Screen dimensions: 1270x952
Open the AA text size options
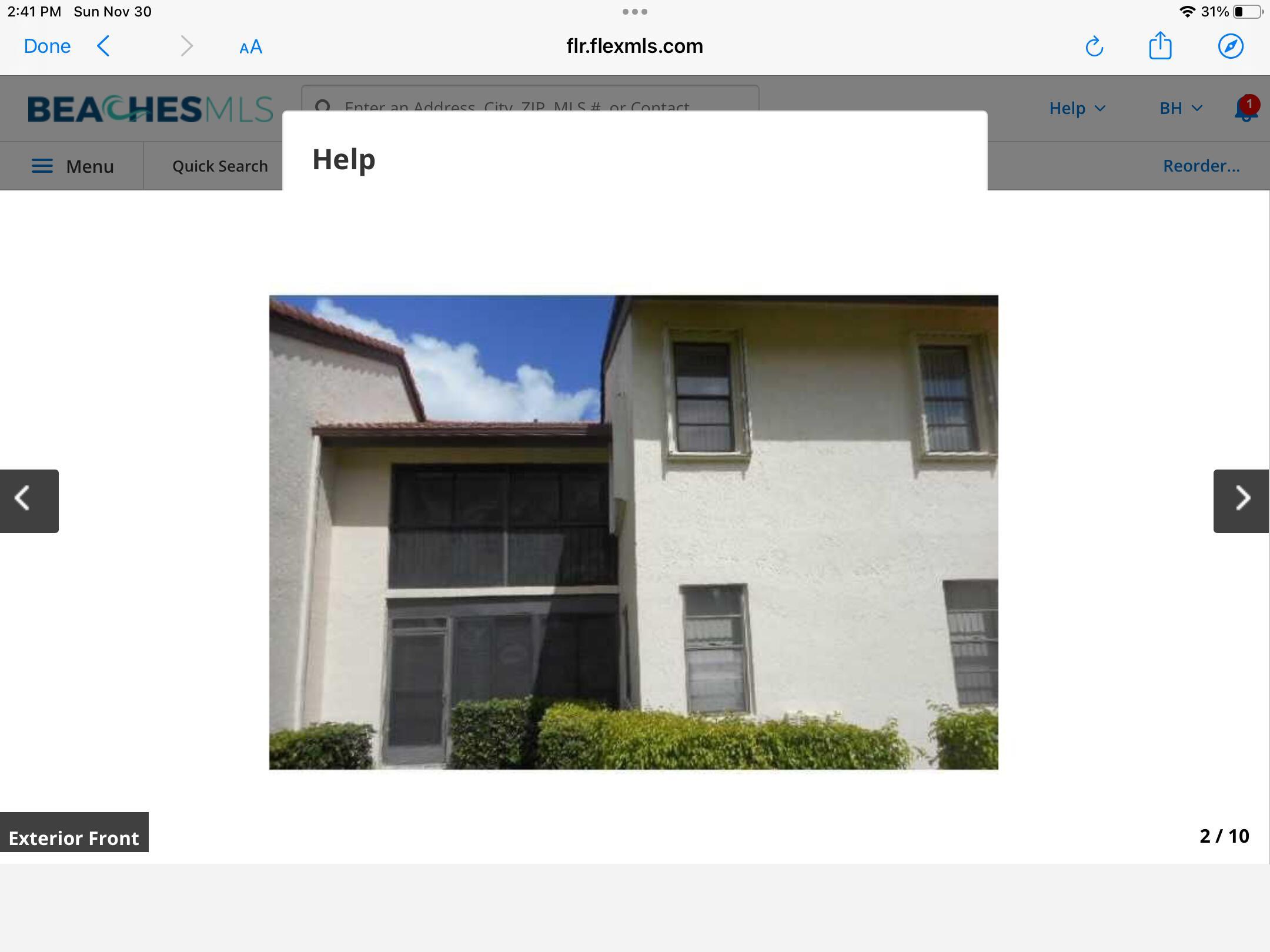250,47
